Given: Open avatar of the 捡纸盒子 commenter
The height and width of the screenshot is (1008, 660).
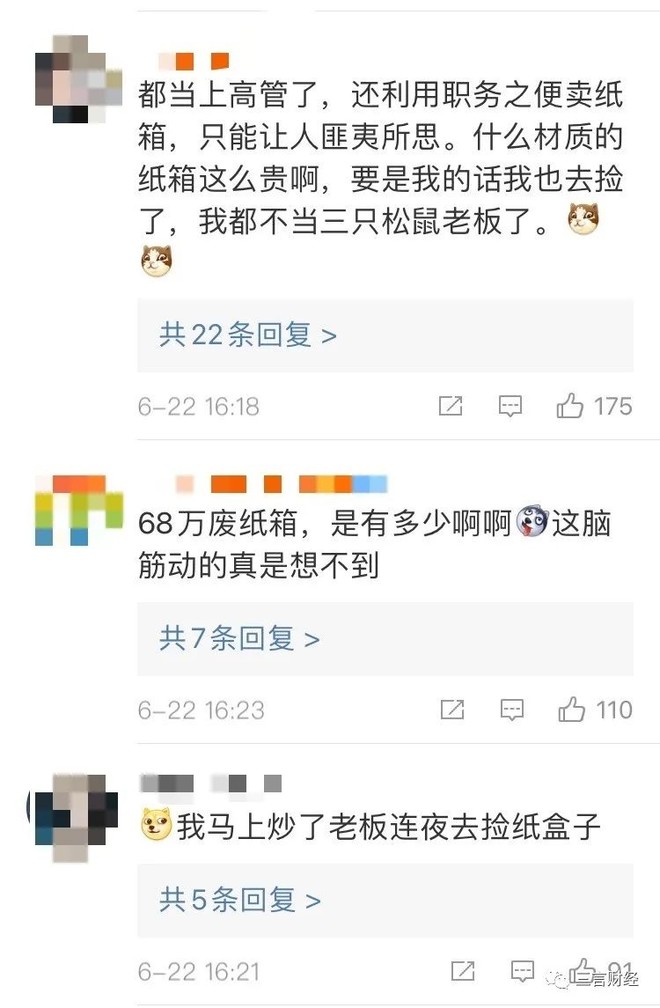Looking at the screenshot, I should [75, 818].
